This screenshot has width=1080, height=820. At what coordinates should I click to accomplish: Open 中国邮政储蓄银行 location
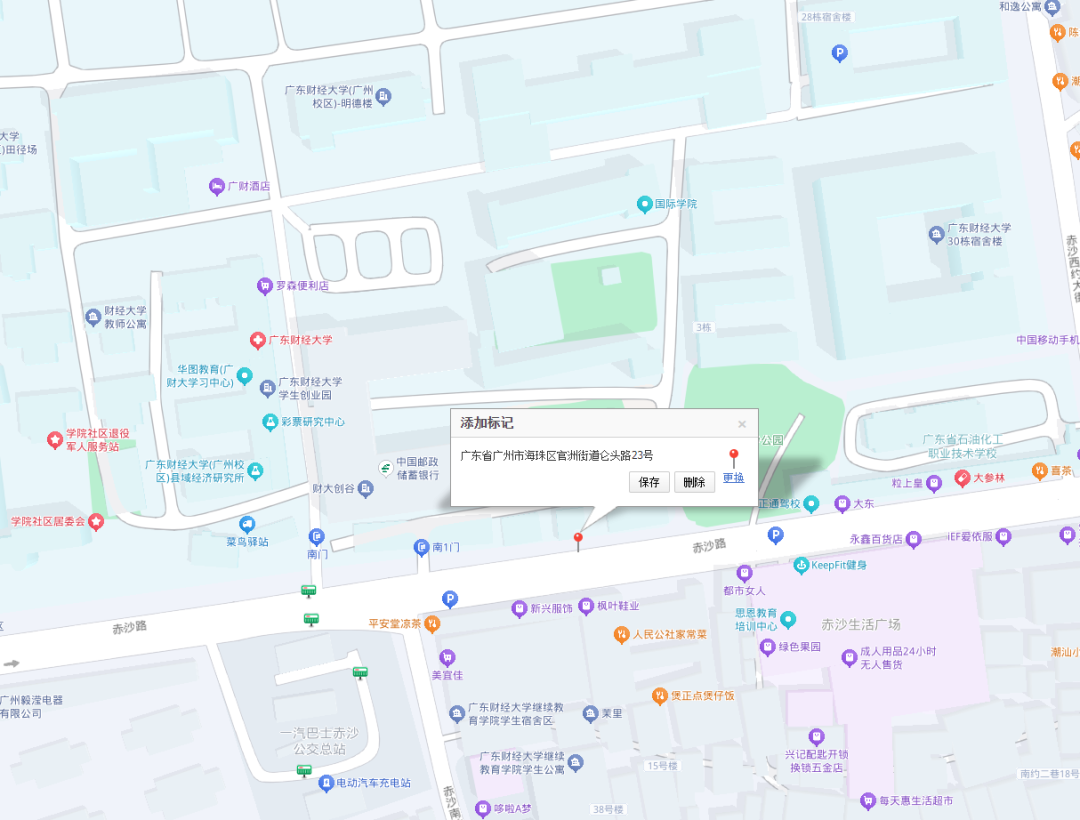click(385, 468)
